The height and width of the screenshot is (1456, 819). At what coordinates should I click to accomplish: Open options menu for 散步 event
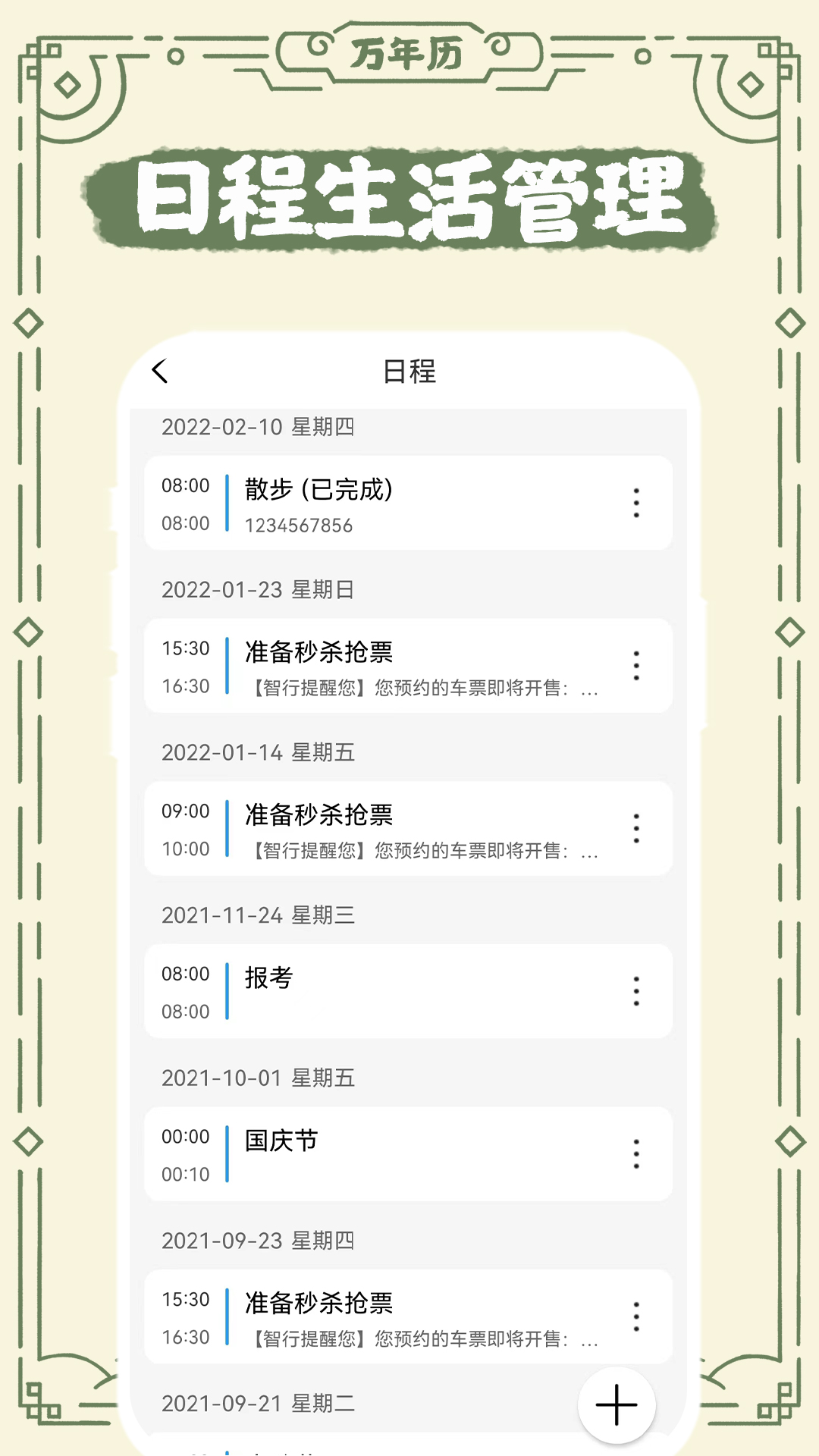[636, 502]
